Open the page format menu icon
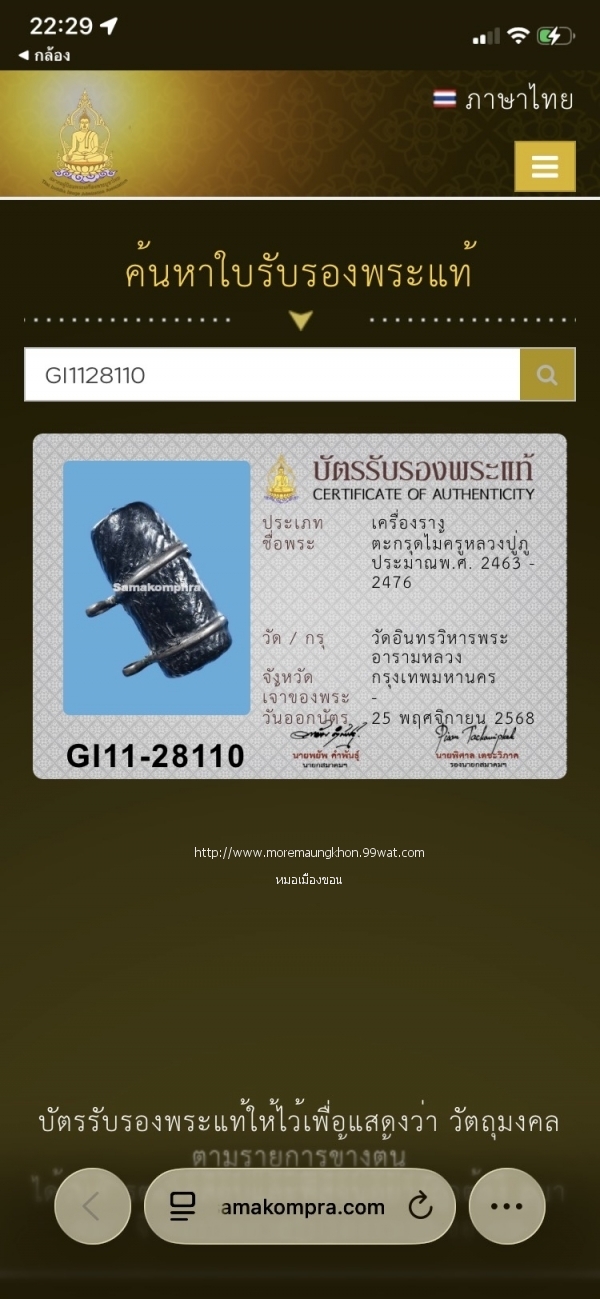The image size is (600, 1299). (x=182, y=1207)
